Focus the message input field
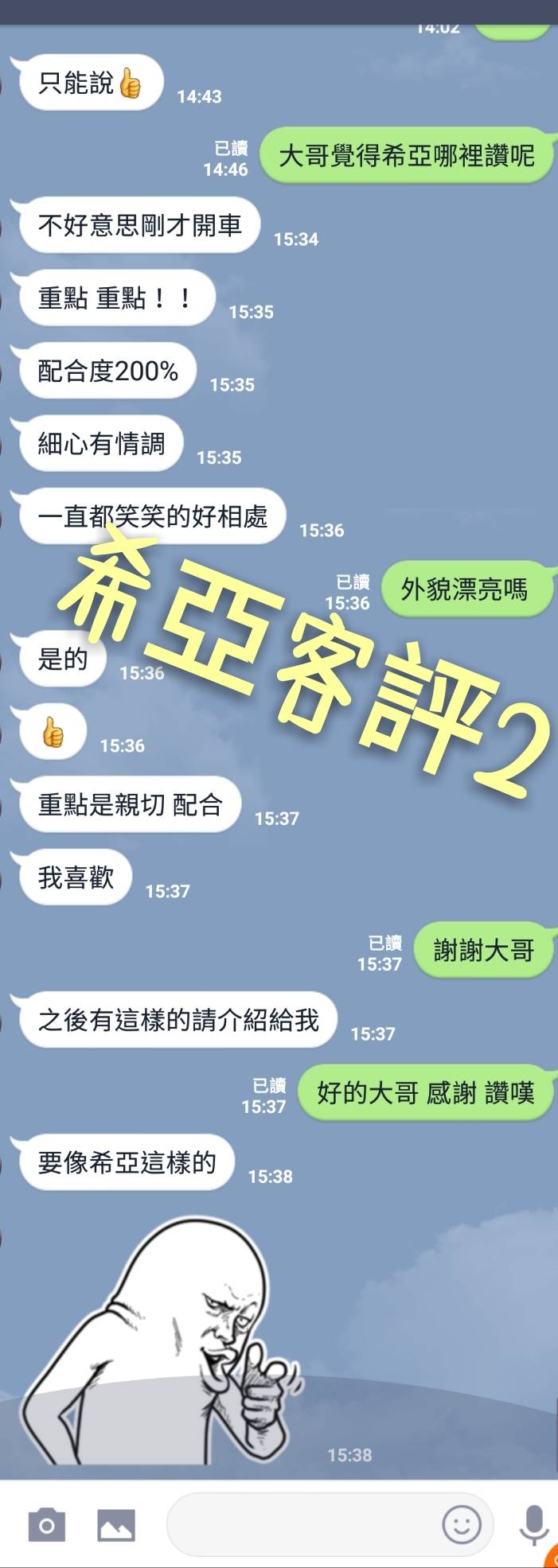The width and height of the screenshot is (558, 1568). (x=302, y=1525)
